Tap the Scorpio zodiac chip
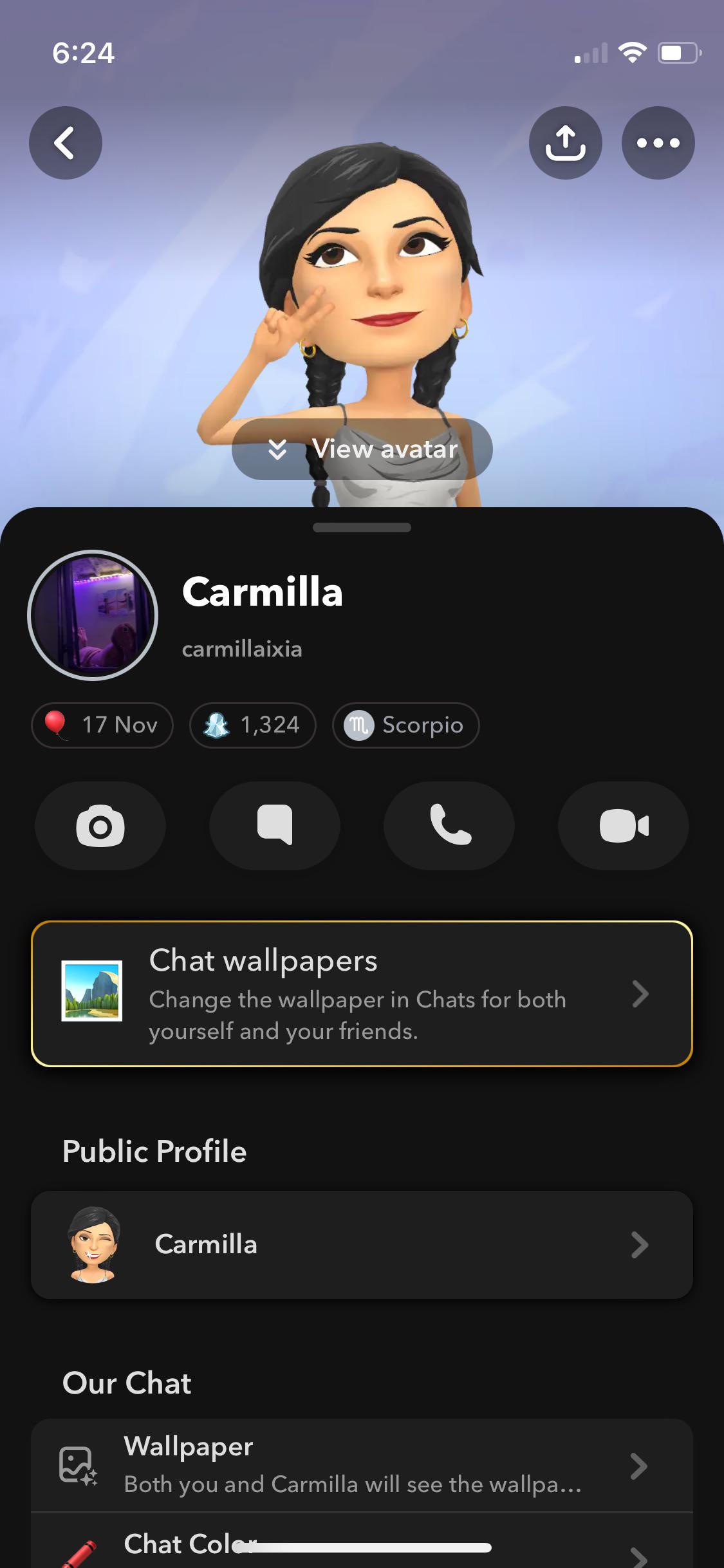Image resolution: width=724 pixels, height=1568 pixels. (405, 725)
